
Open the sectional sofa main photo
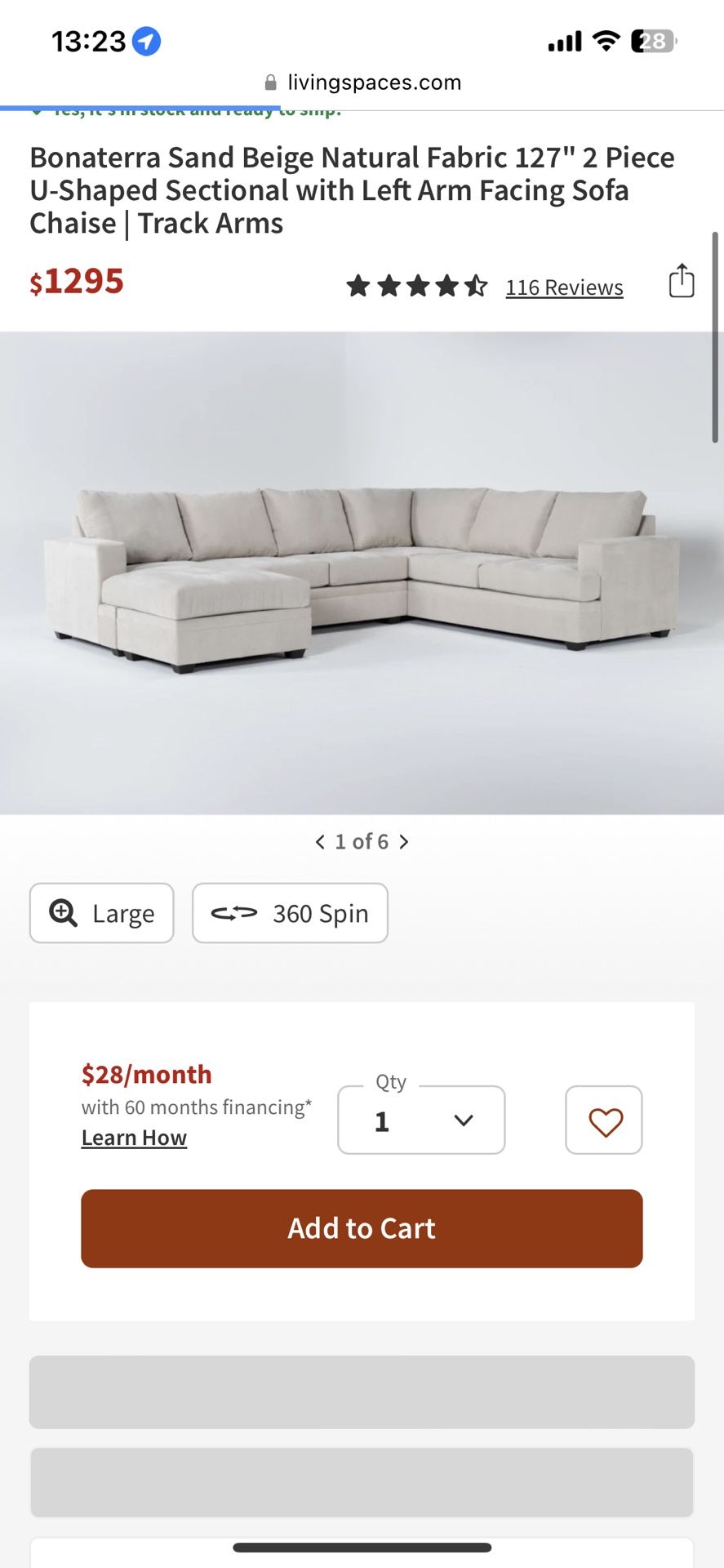pos(362,572)
